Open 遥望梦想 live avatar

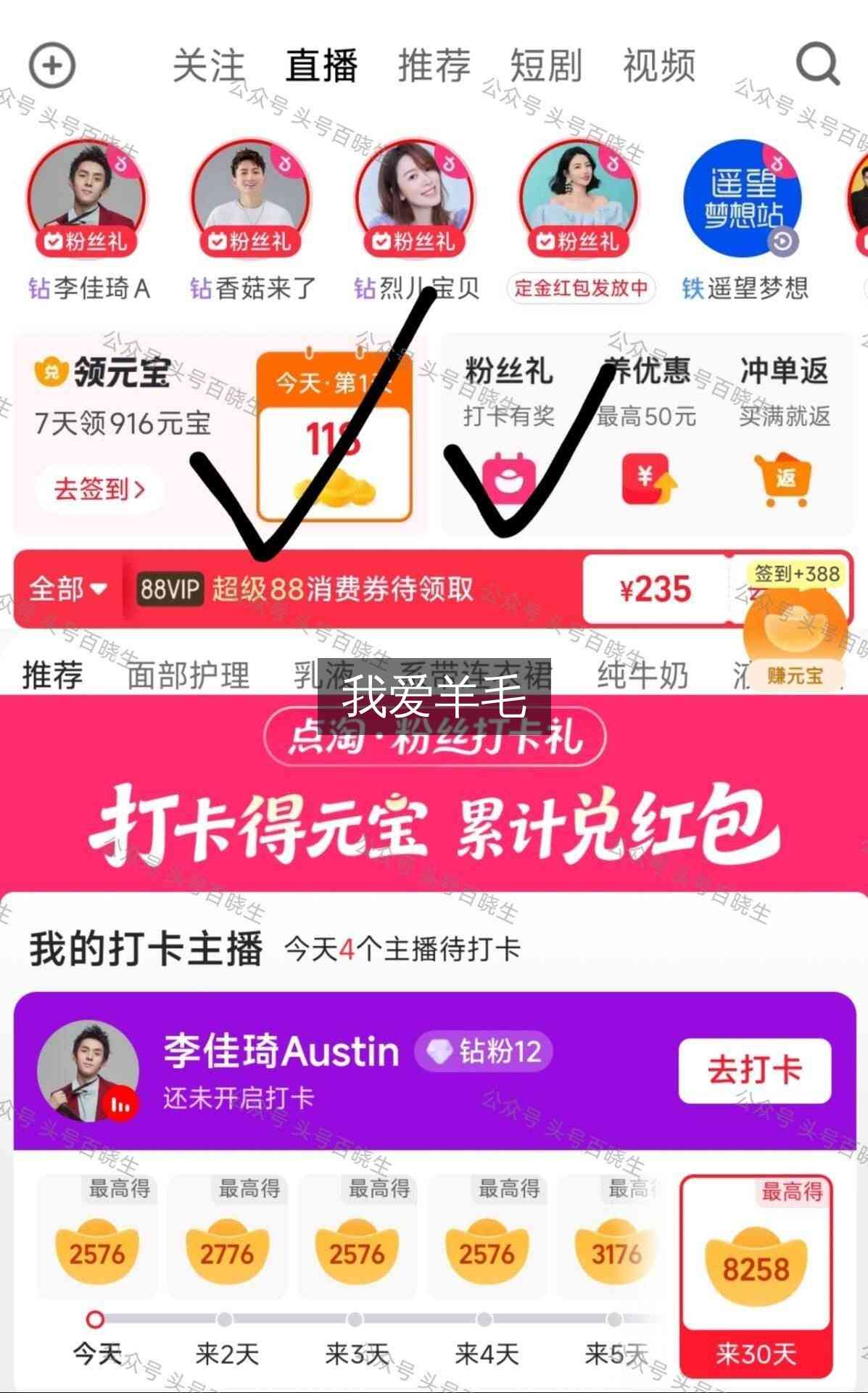point(743,197)
